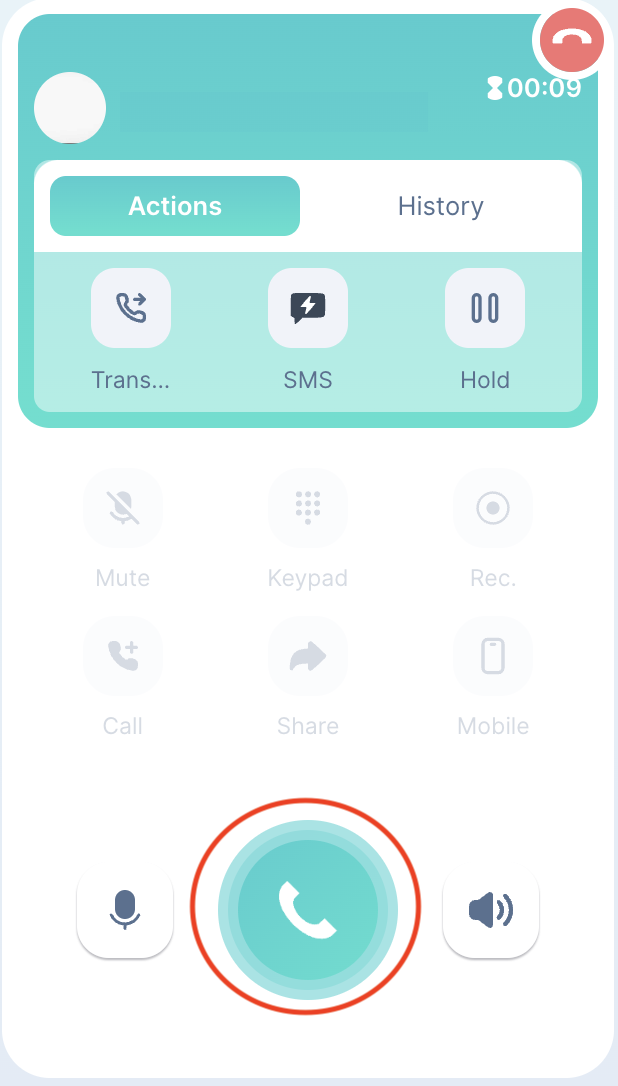Screen dimensions: 618x1086
Task: Tap the Share button
Action: coord(308,656)
